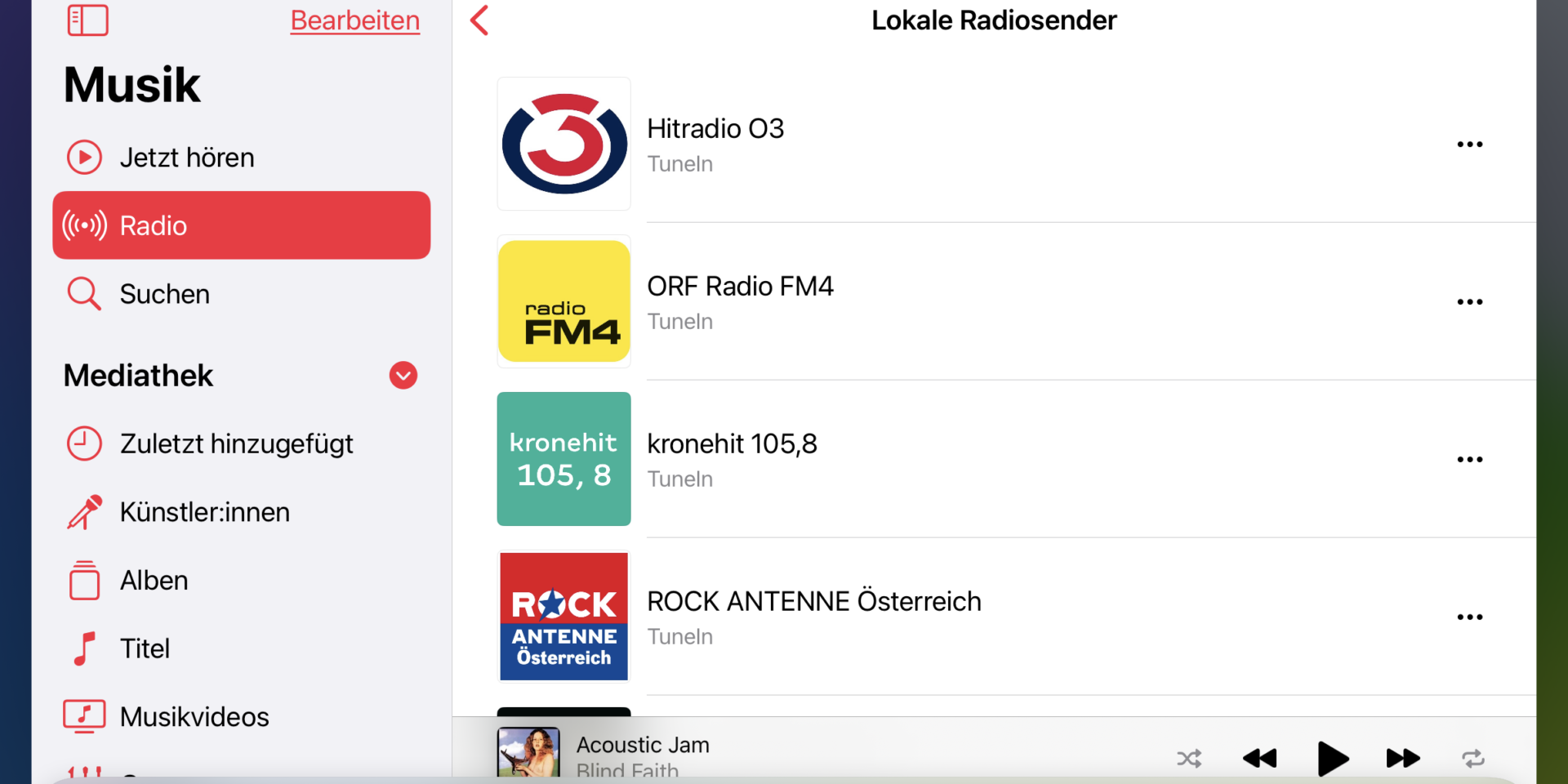Go back from Lokale Radiosender
1568x784 pixels.
click(480, 20)
